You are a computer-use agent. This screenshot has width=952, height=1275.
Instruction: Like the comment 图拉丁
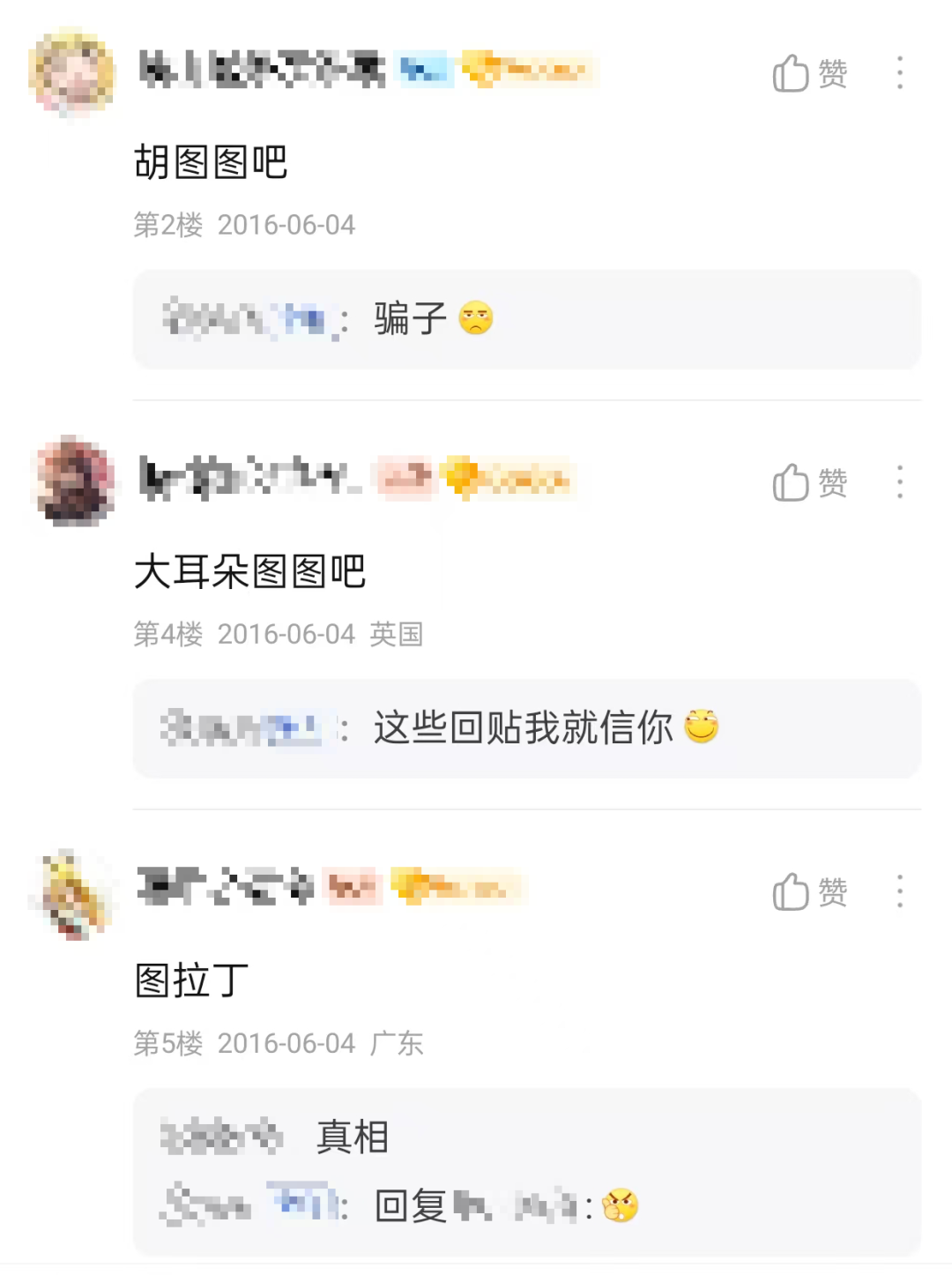pos(809,891)
